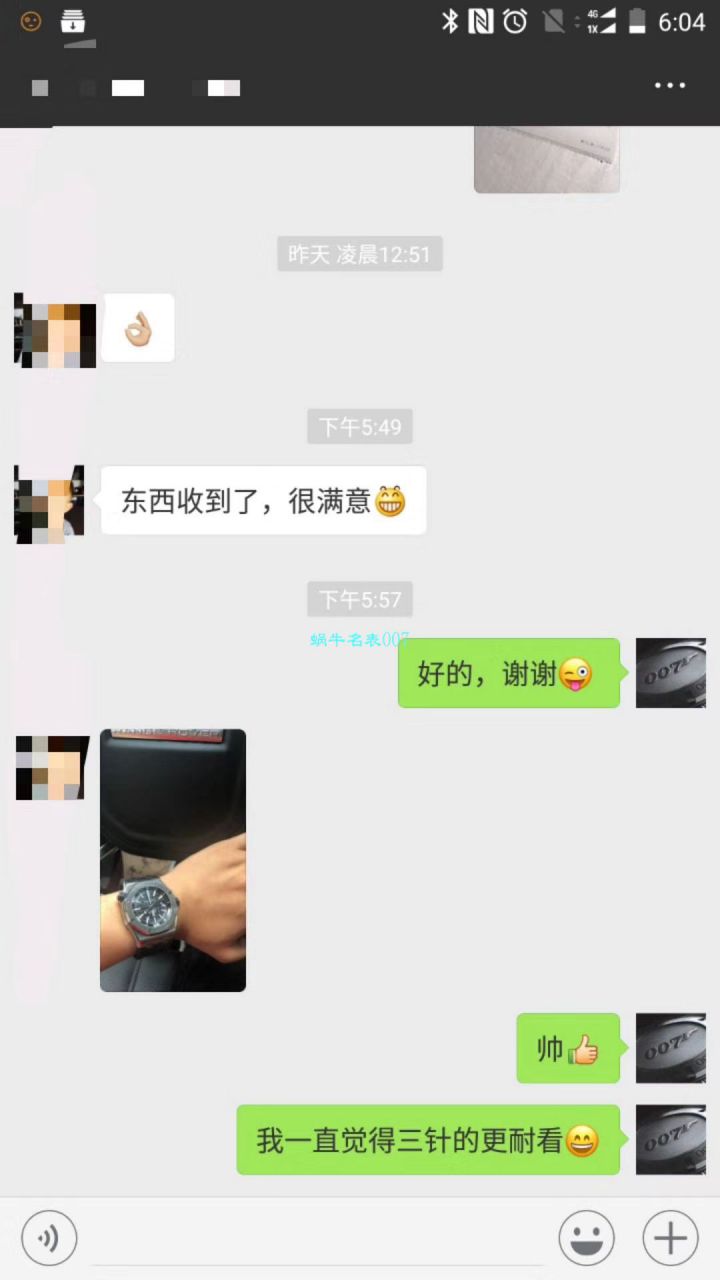720x1280 pixels.
Task: Switch to voice message input
Action: click(49, 1239)
